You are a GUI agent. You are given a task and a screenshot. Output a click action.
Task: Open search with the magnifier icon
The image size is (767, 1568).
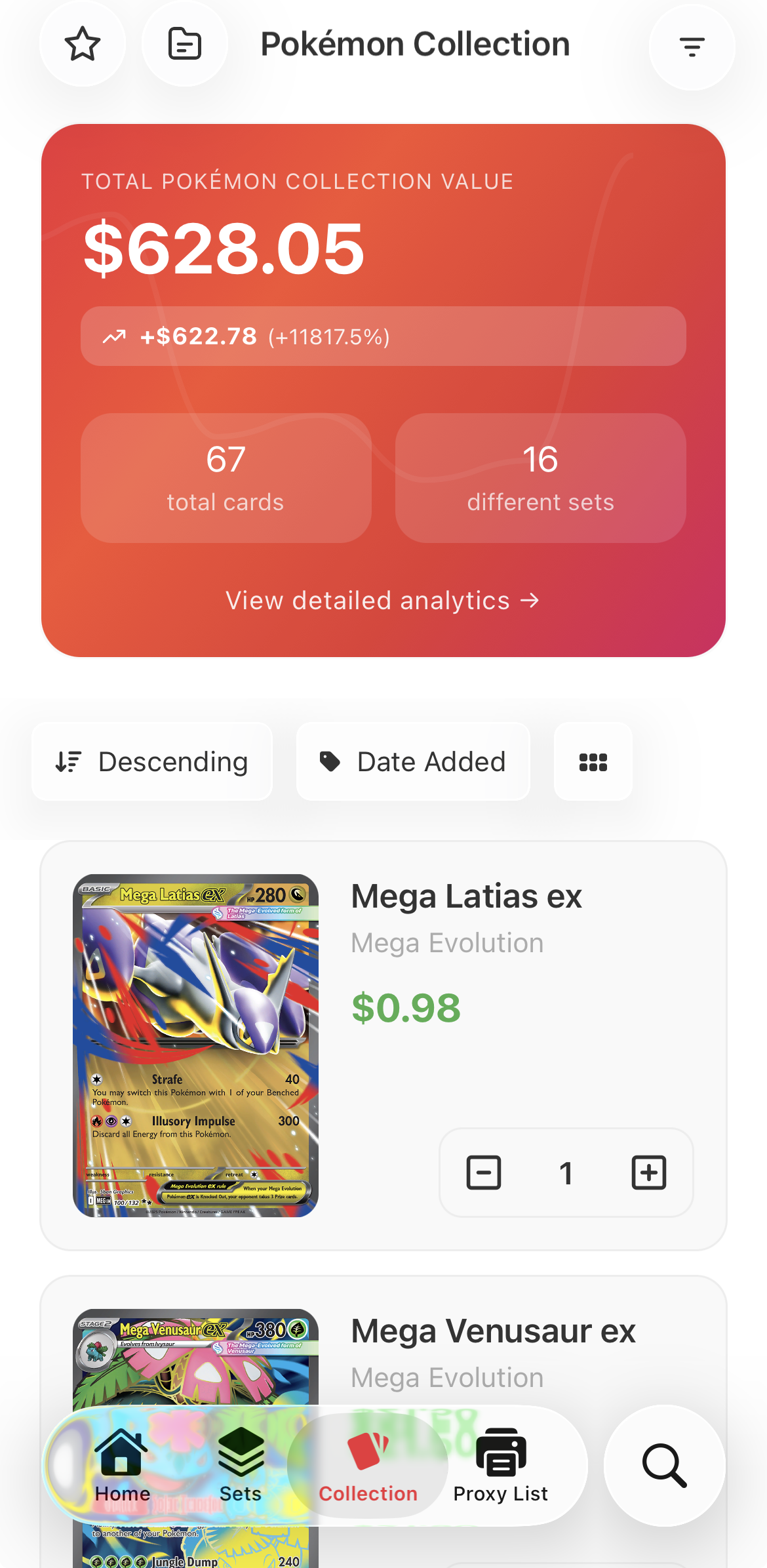click(x=665, y=1467)
